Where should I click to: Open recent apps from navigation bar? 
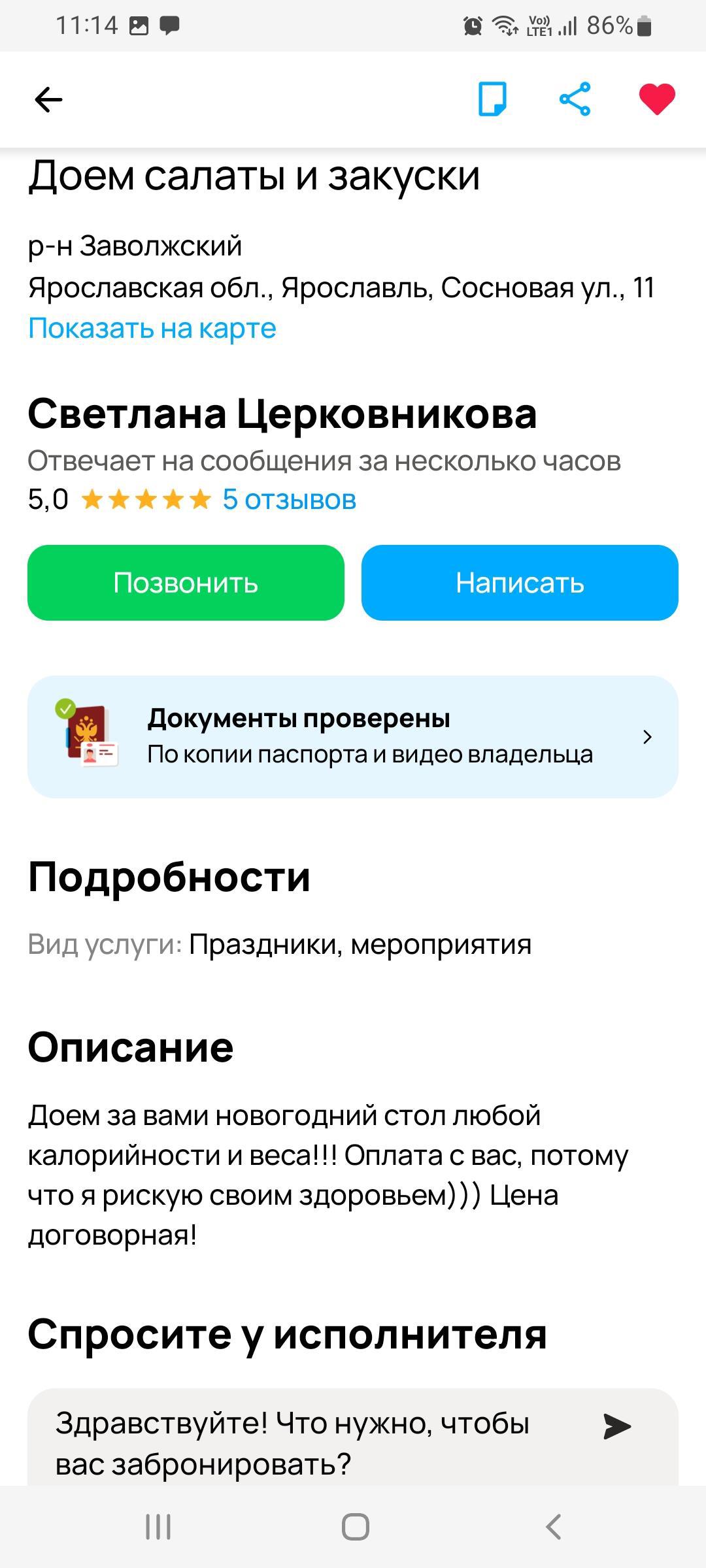point(158,1527)
